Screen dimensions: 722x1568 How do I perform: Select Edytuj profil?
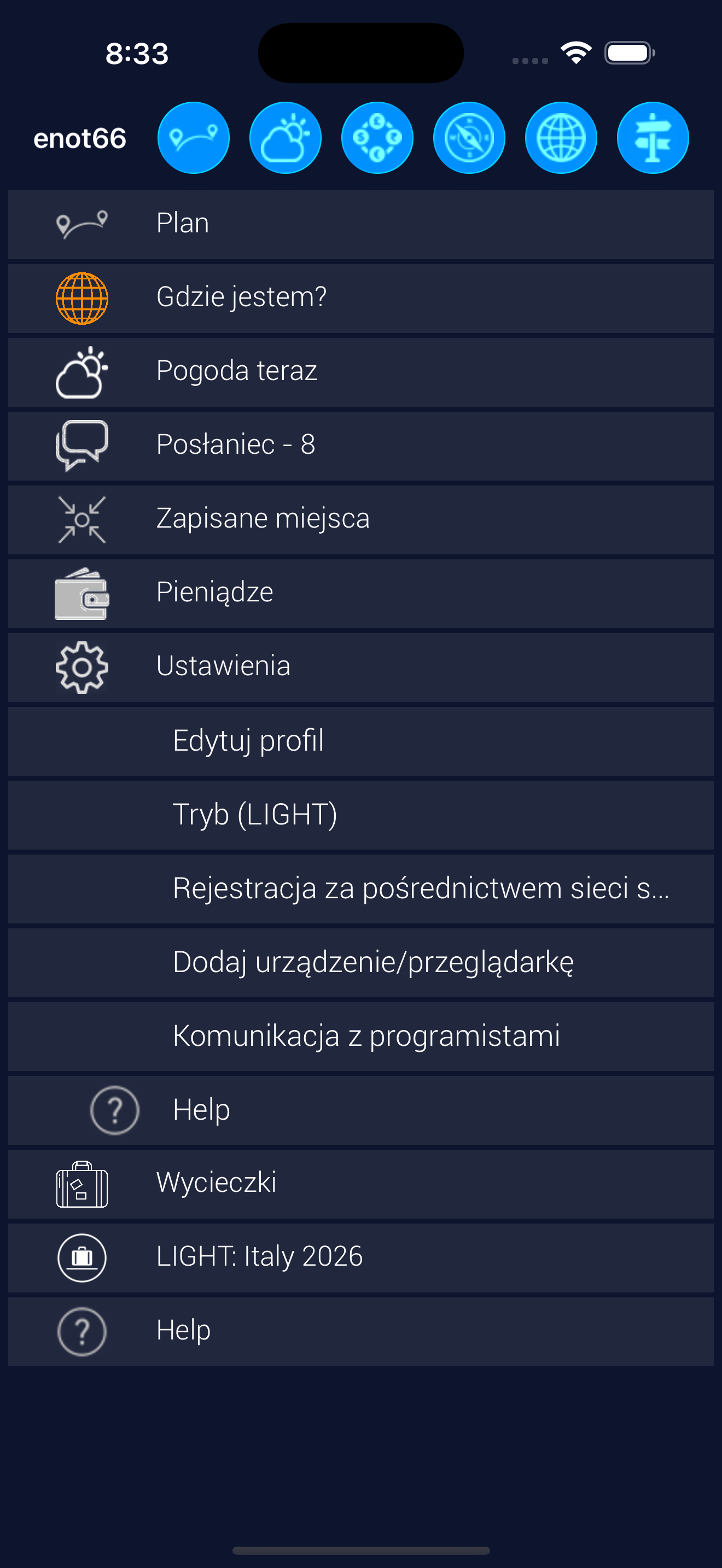tap(360, 741)
